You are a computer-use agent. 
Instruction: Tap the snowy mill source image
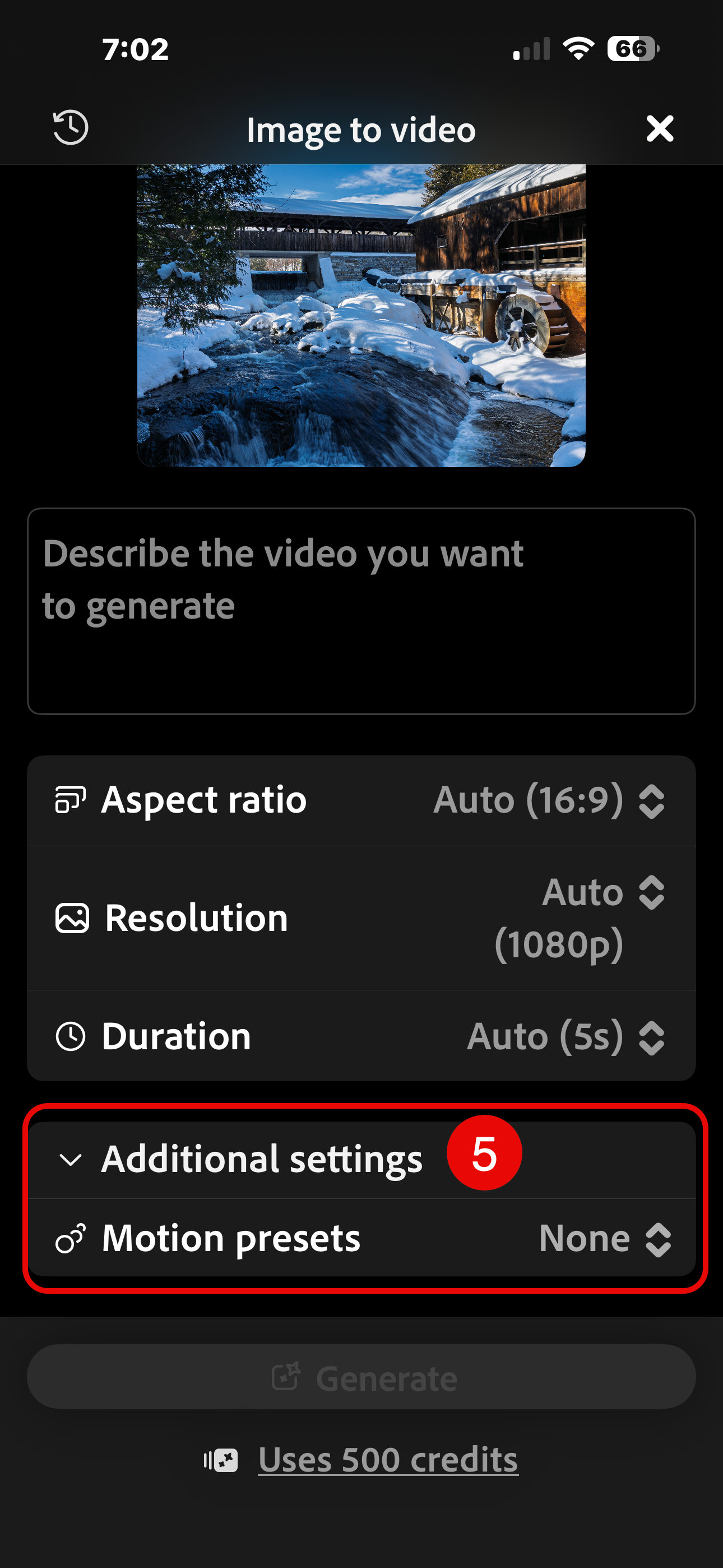[x=361, y=315]
